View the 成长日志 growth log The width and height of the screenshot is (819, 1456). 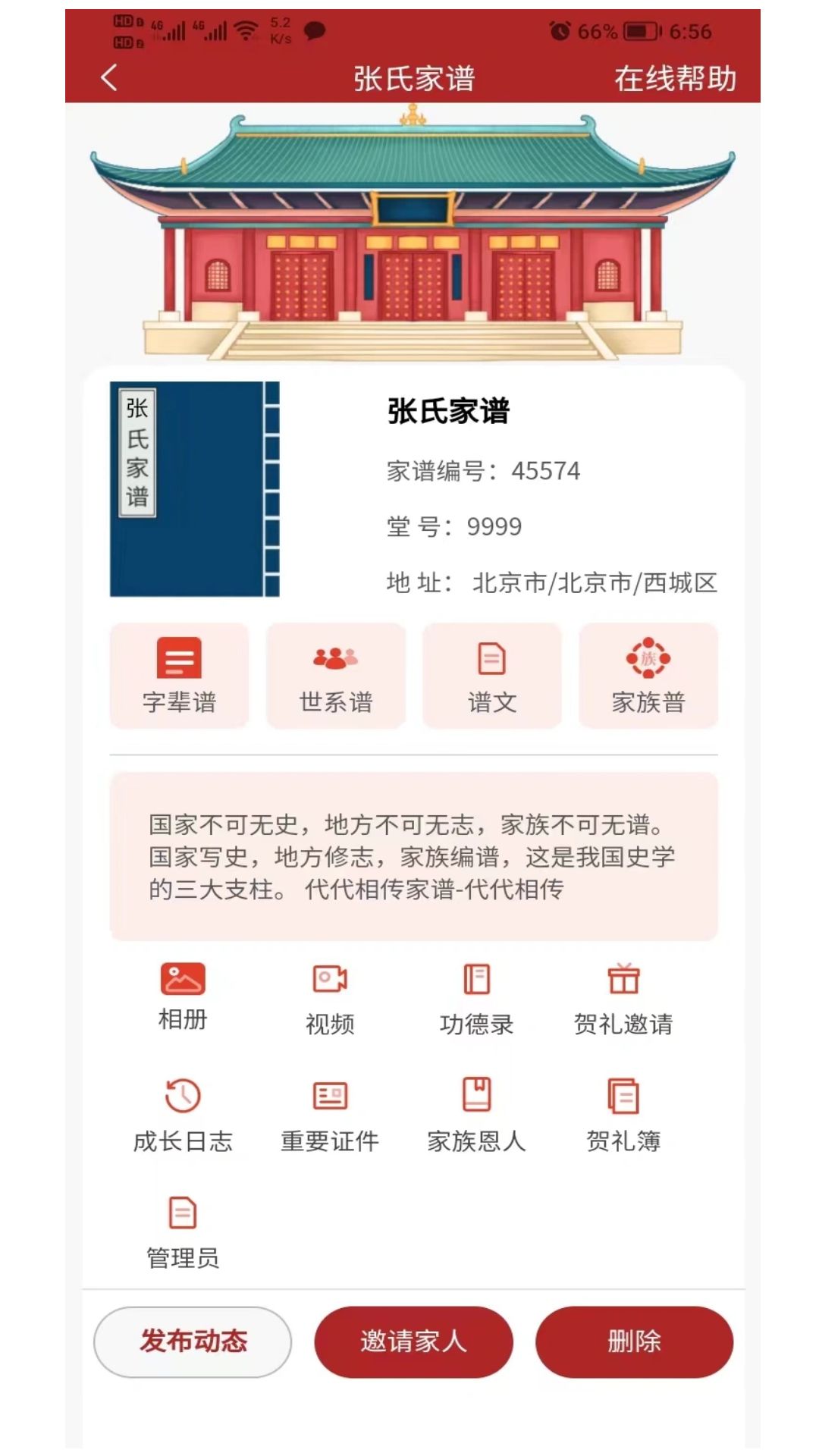click(183, 1115)
